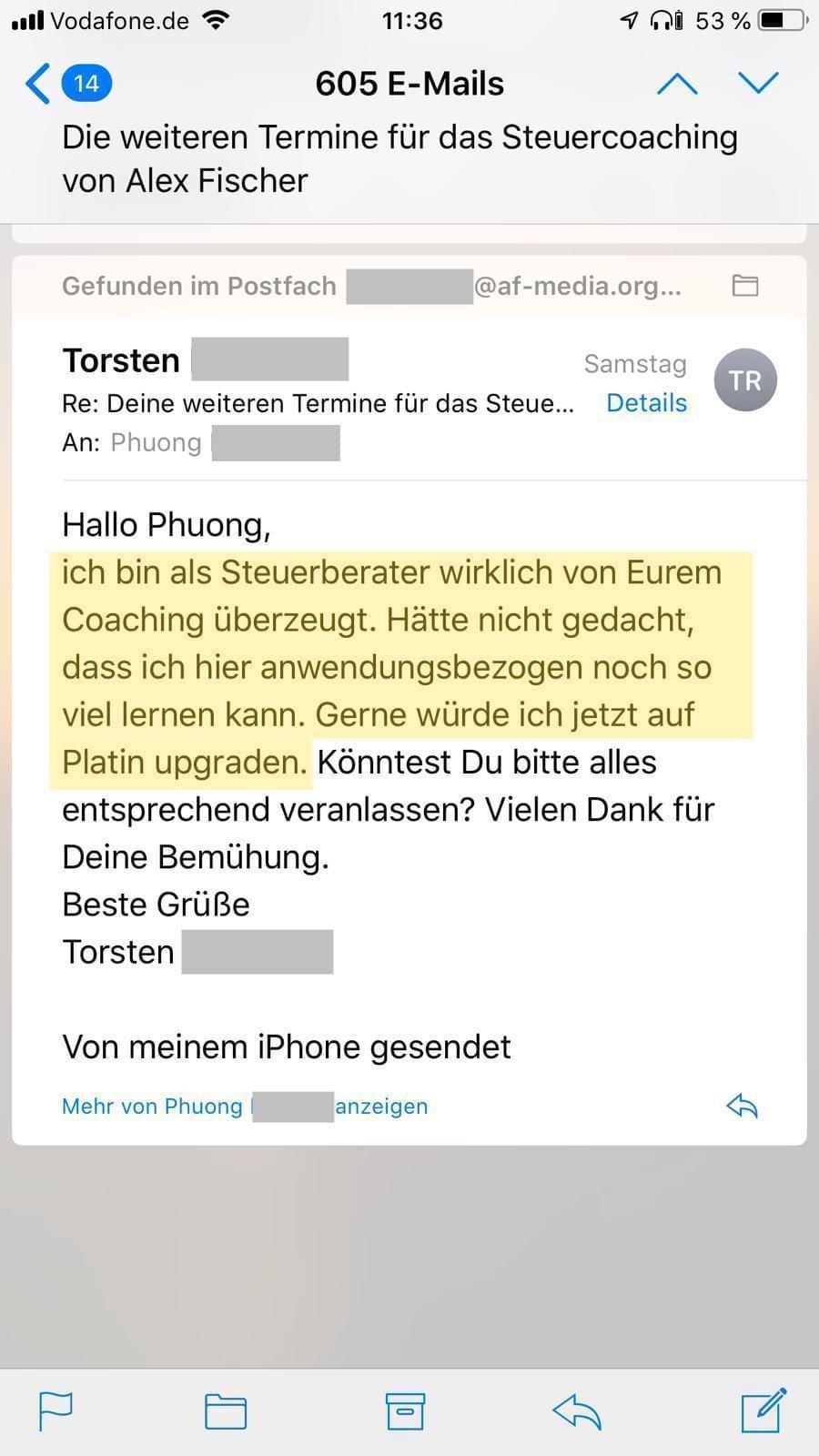Jump to the next email with down arrow
Viewport: 819px width, 1456px height.
pyautogui.click(x=758, y=84)
